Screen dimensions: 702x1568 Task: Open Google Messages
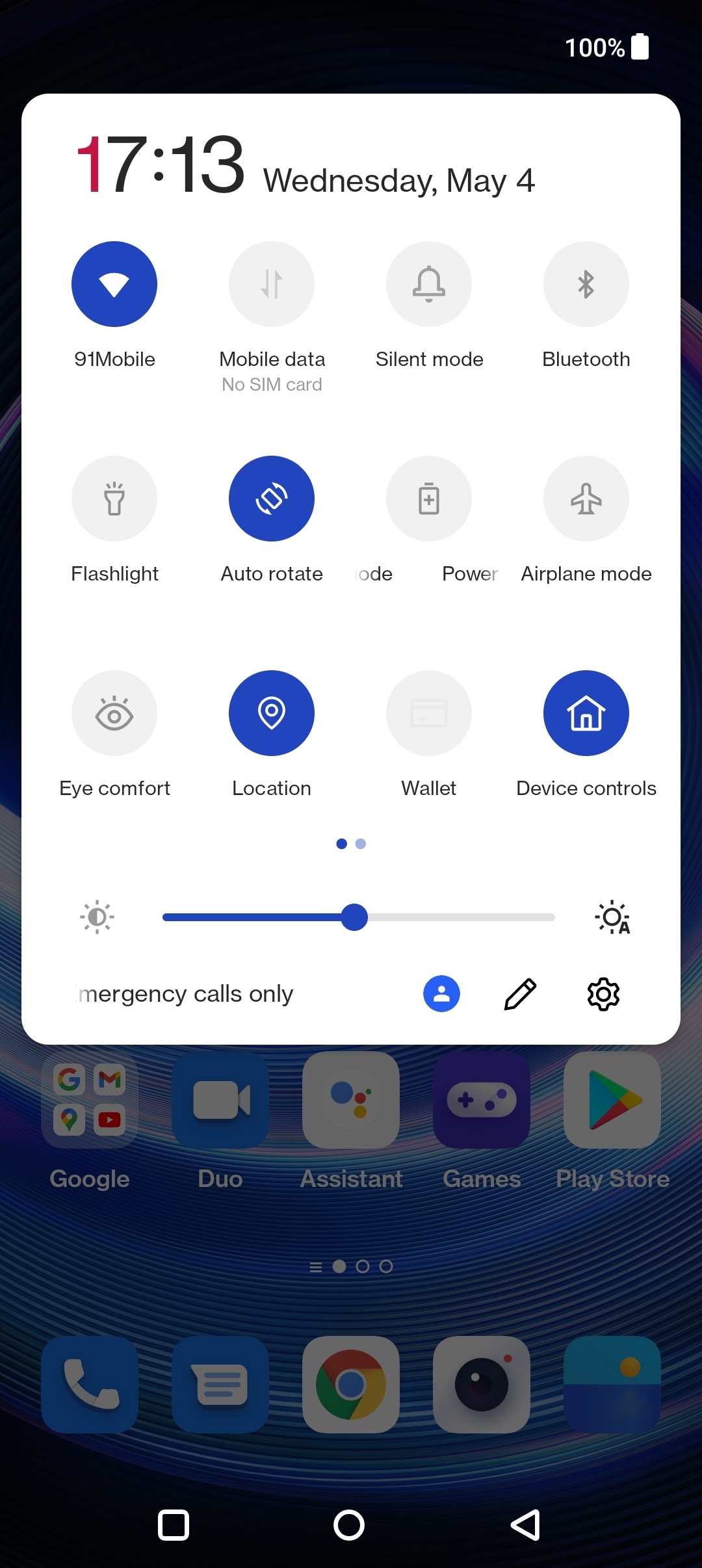[x=220, y=1384]
